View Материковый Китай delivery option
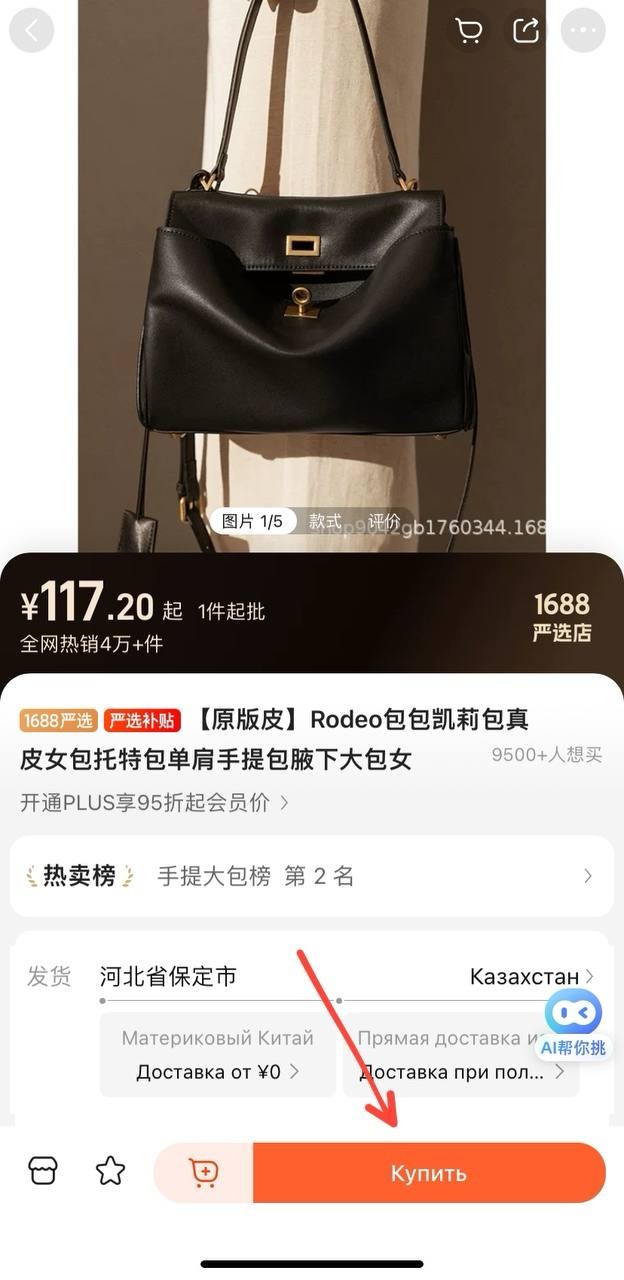 218,1055
